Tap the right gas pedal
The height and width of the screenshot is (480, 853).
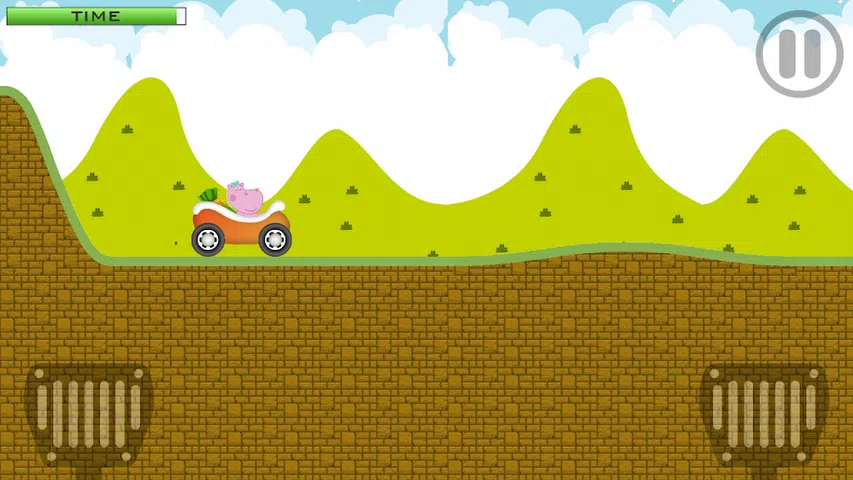click(x=765, y=413)
